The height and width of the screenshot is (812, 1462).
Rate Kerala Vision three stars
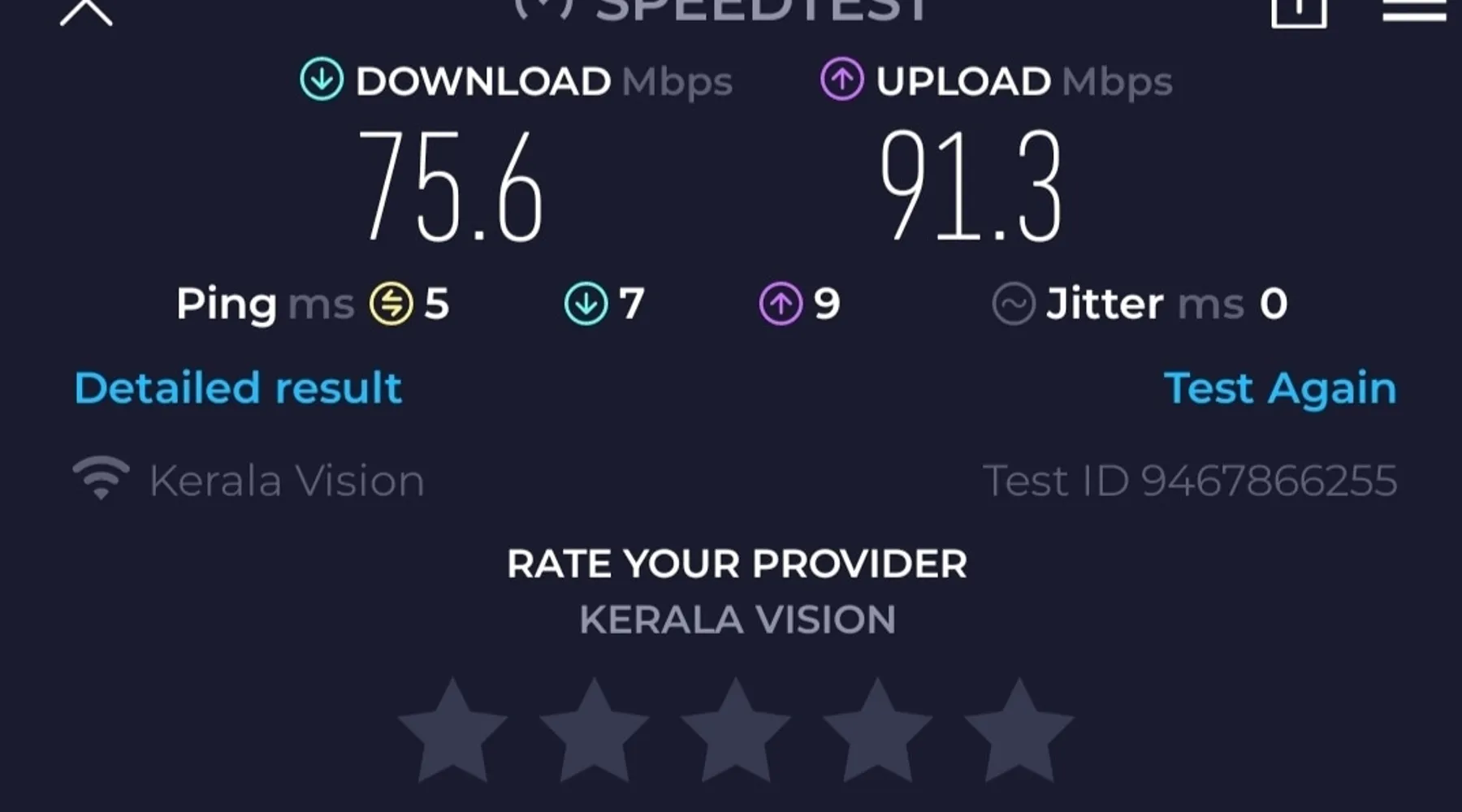pos(736,732)
